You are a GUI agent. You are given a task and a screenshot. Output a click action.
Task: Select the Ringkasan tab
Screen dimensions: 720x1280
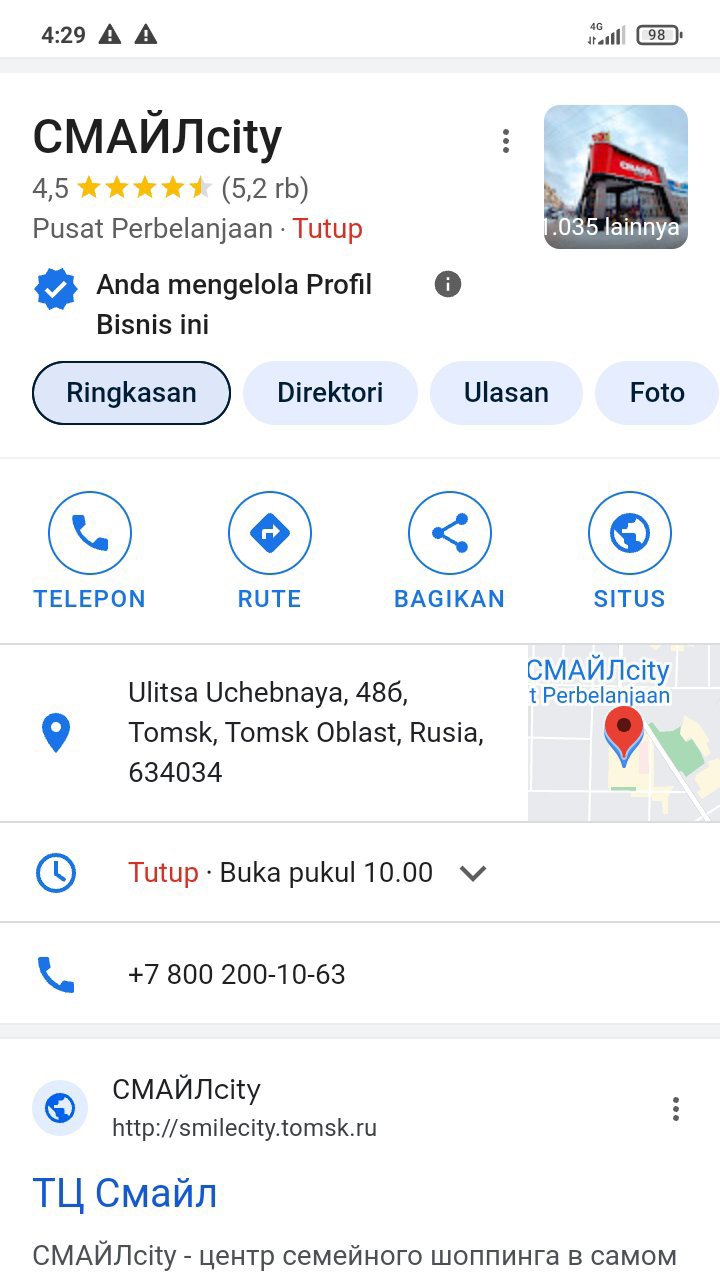coord(132,393)
